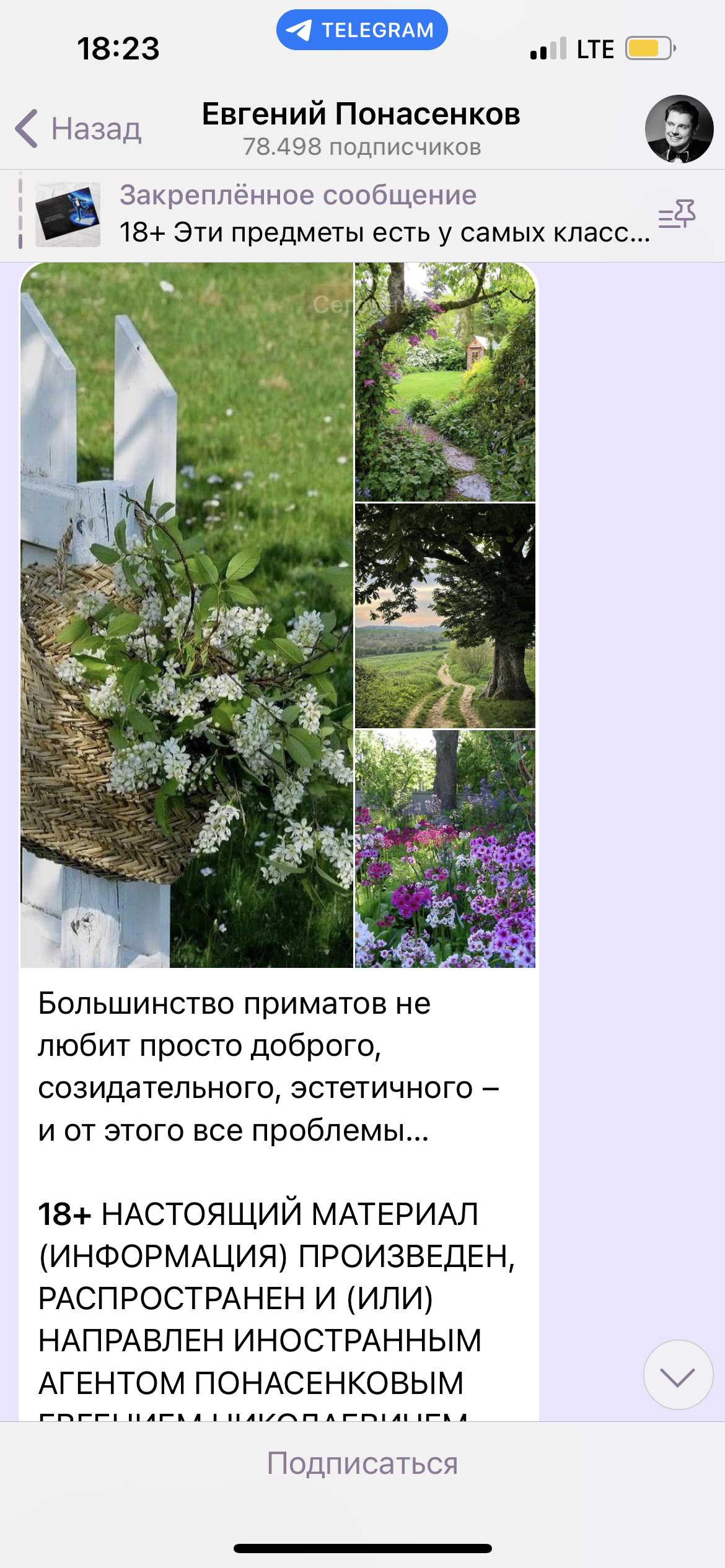Show the pinned messages list icon
Viewport: 725px width, 1568px height.
click(677, 214)
